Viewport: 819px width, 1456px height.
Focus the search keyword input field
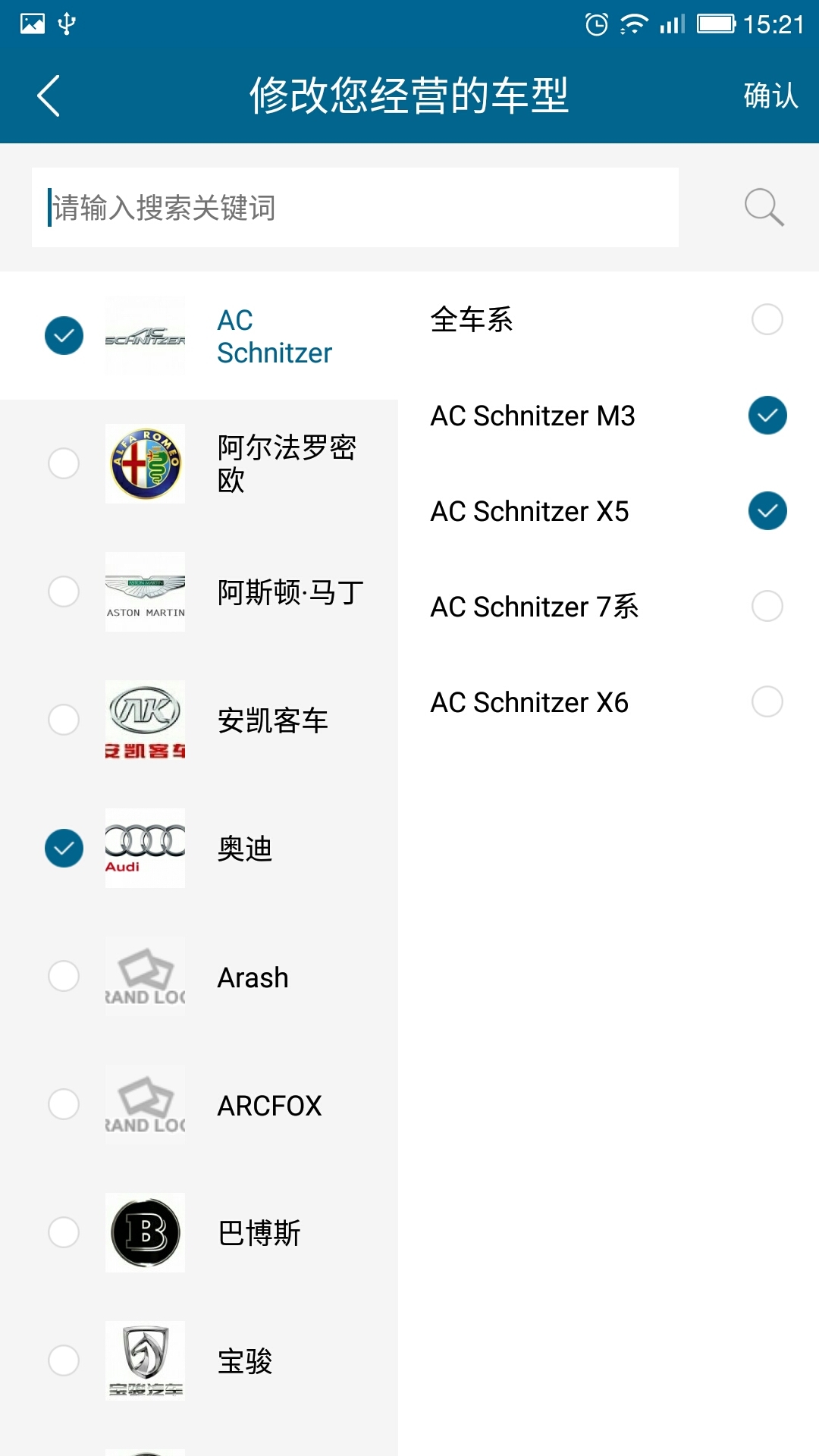click(x=355, y=208)
